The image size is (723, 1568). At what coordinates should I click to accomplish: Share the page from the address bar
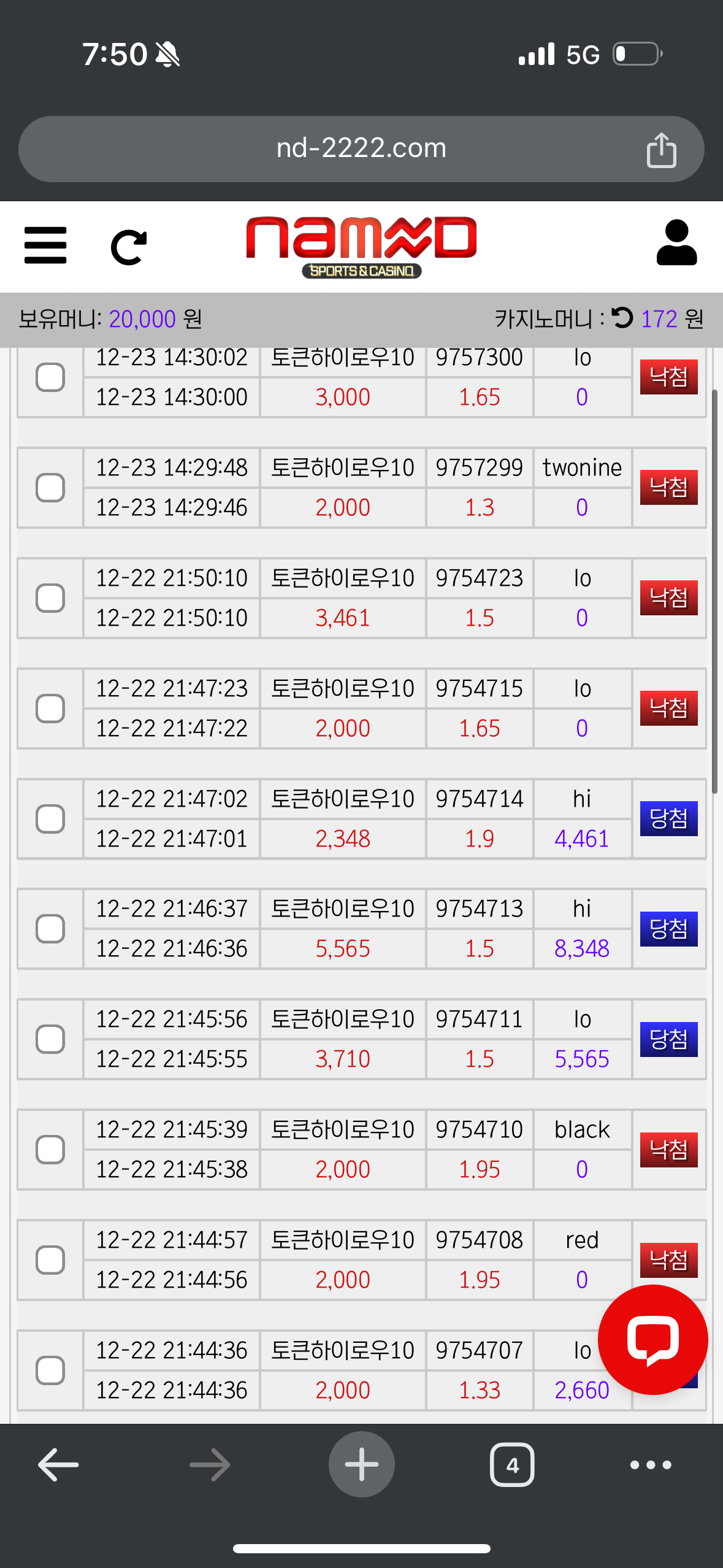click(x=661, y=150)
